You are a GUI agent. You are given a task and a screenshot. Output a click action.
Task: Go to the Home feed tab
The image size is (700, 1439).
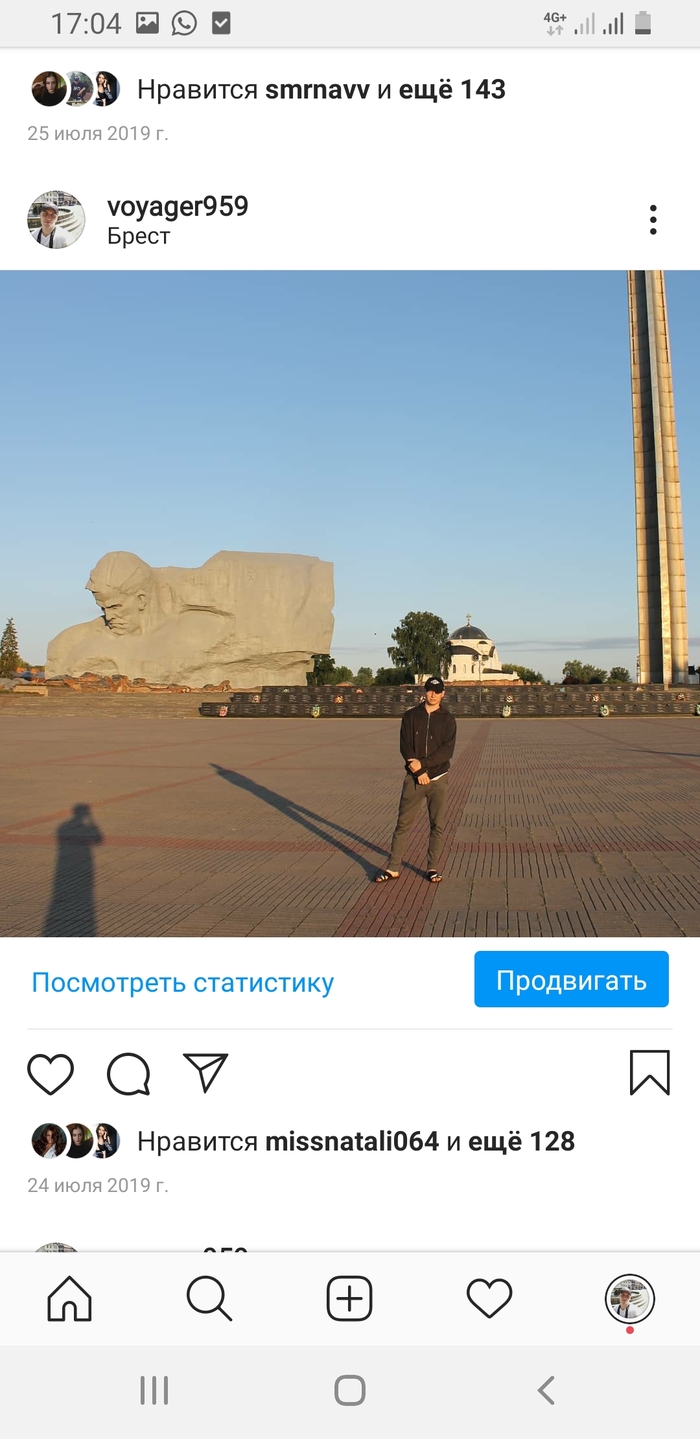[69, 1299]
